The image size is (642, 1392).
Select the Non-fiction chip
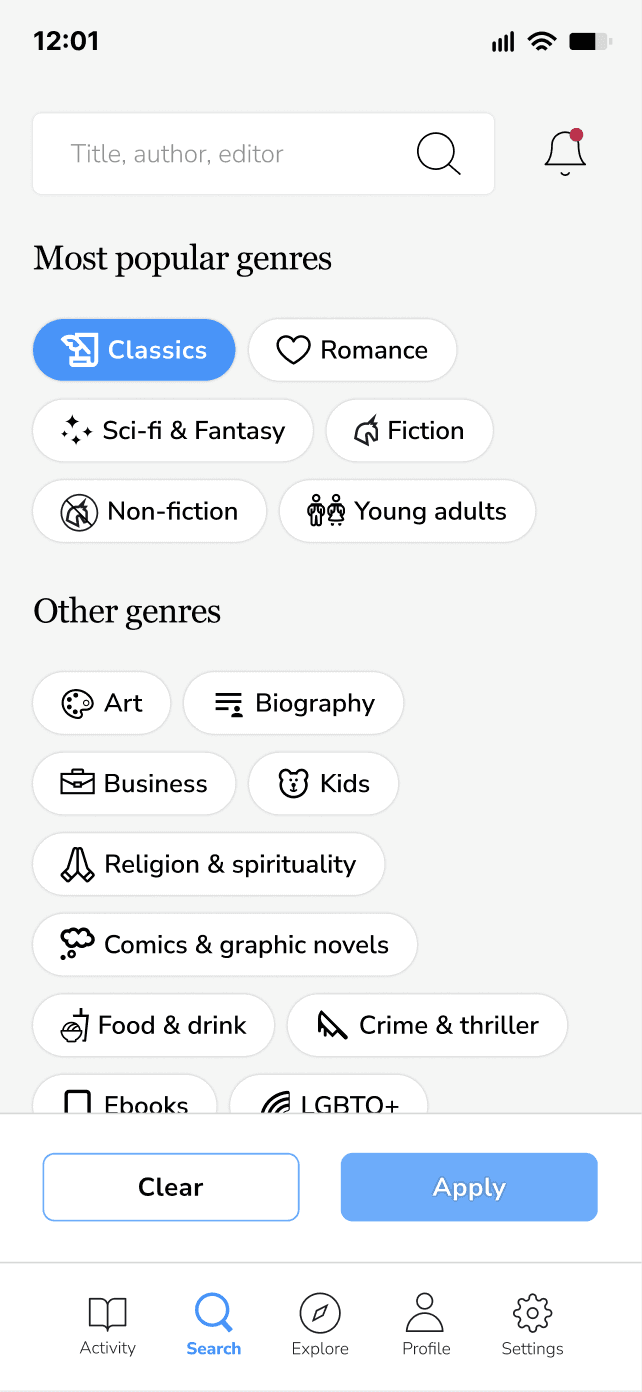(x=150, y=511)
